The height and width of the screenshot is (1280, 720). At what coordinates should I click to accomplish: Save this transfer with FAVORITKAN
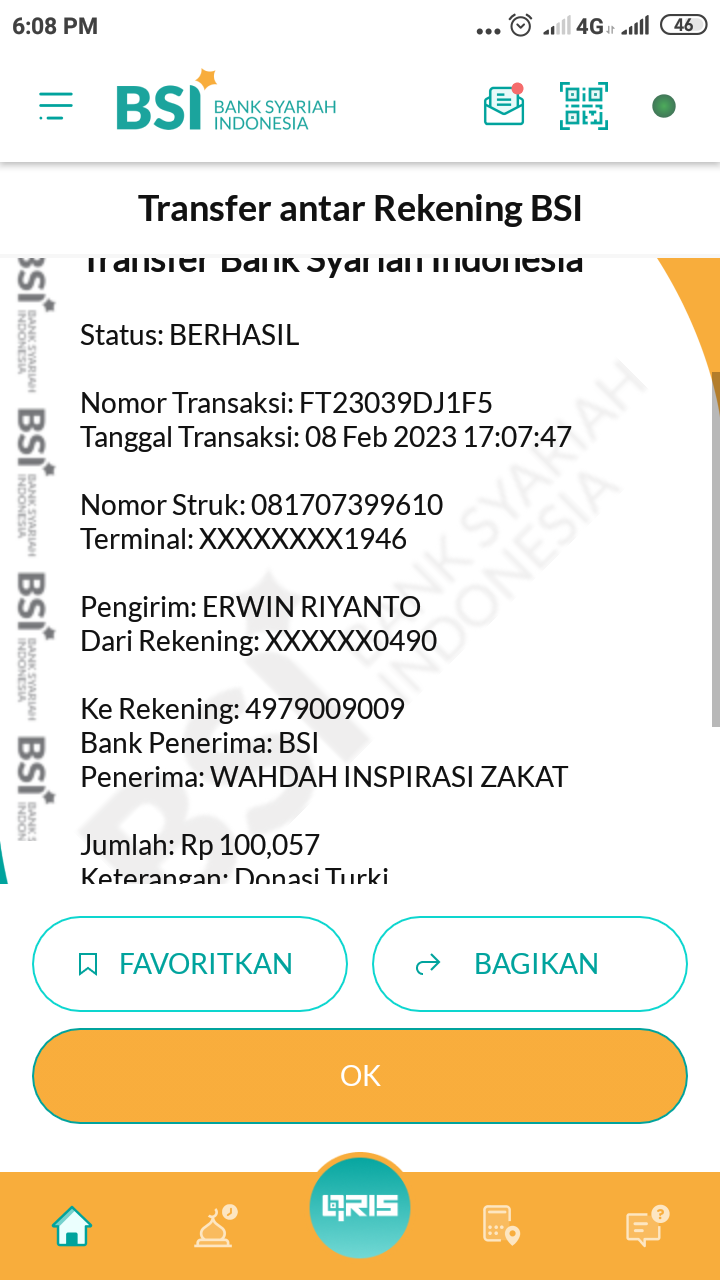click(x=190, y=964)
